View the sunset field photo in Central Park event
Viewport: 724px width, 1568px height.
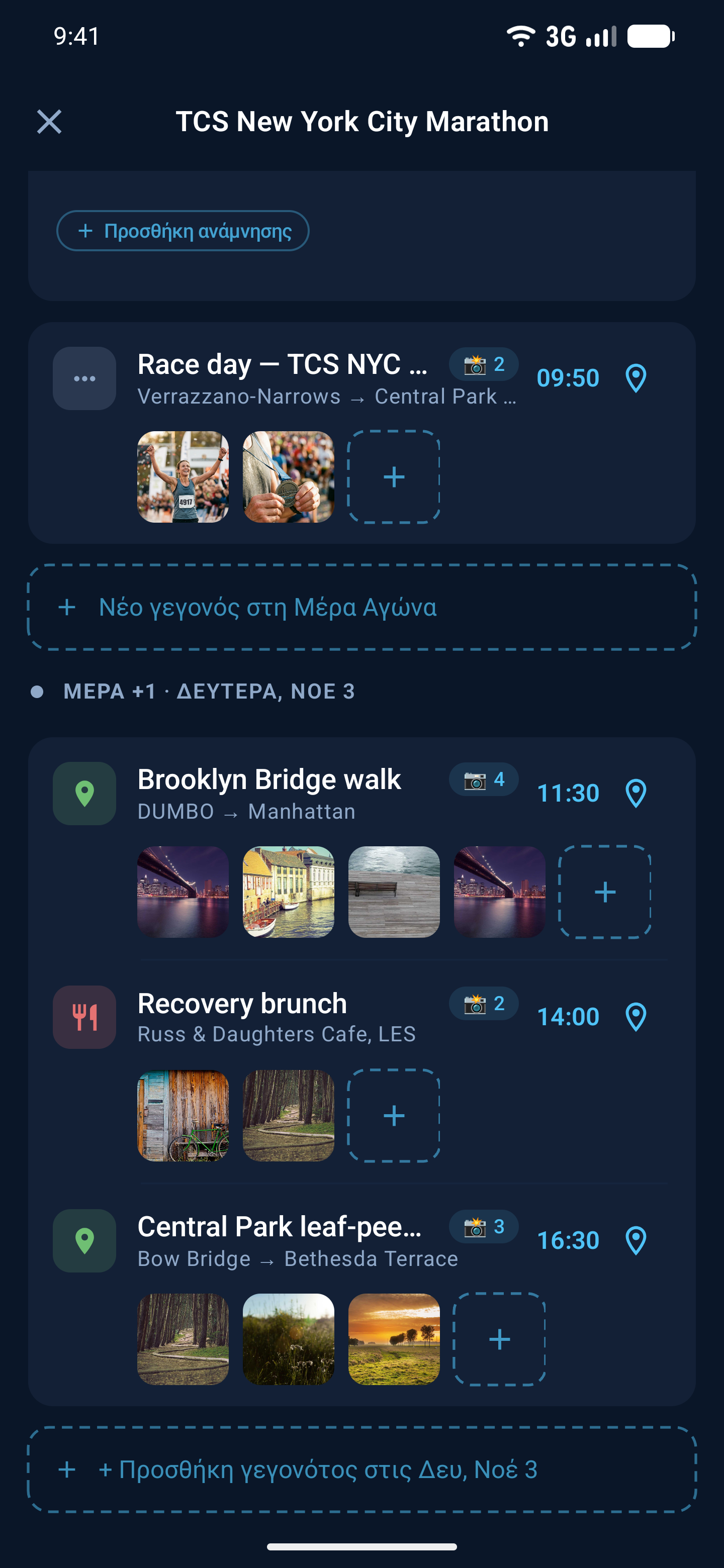(394, 1339)
